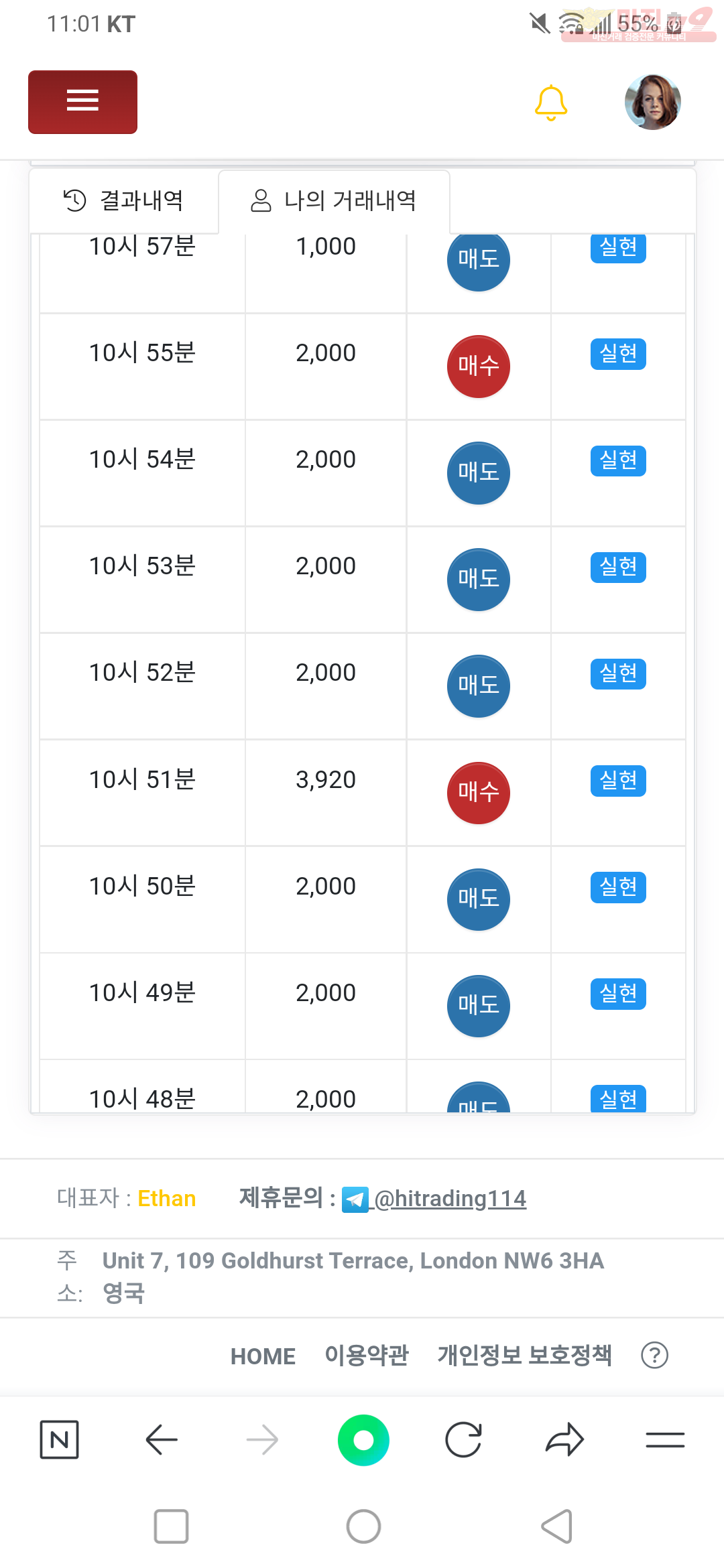Open the 이용약관 terms page

click(367, 1355)
